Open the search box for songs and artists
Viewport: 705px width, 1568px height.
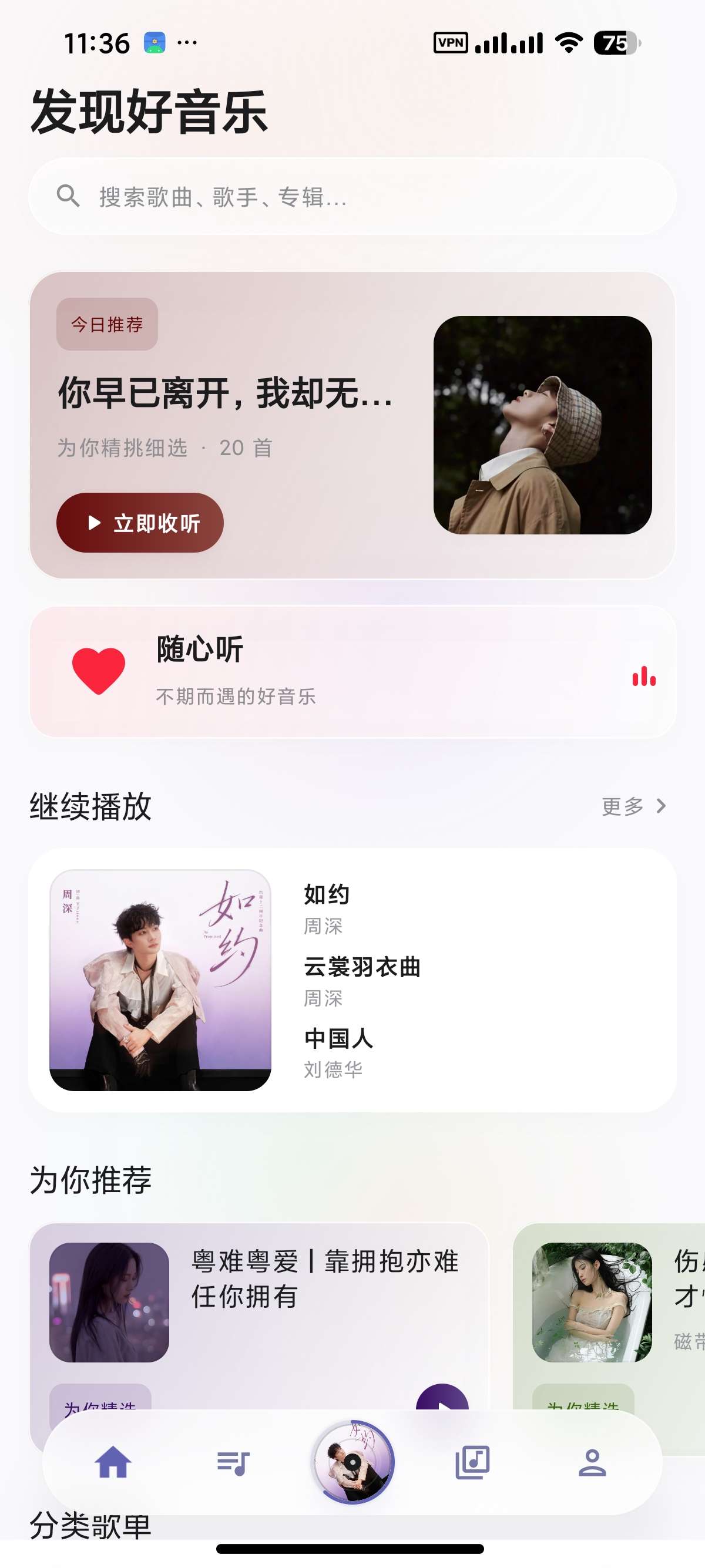pos(352,197)
